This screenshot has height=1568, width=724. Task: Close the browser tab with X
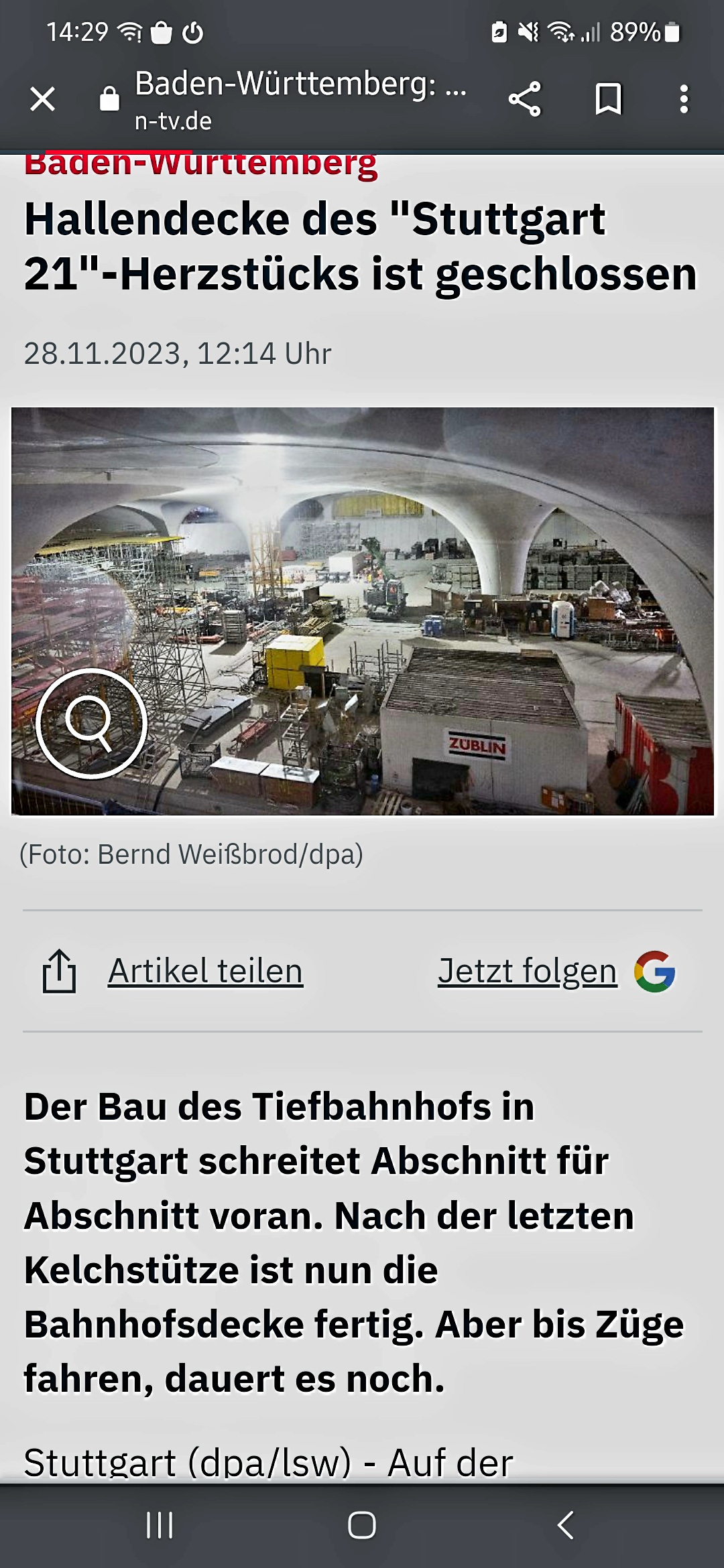[x=42, y=100]
